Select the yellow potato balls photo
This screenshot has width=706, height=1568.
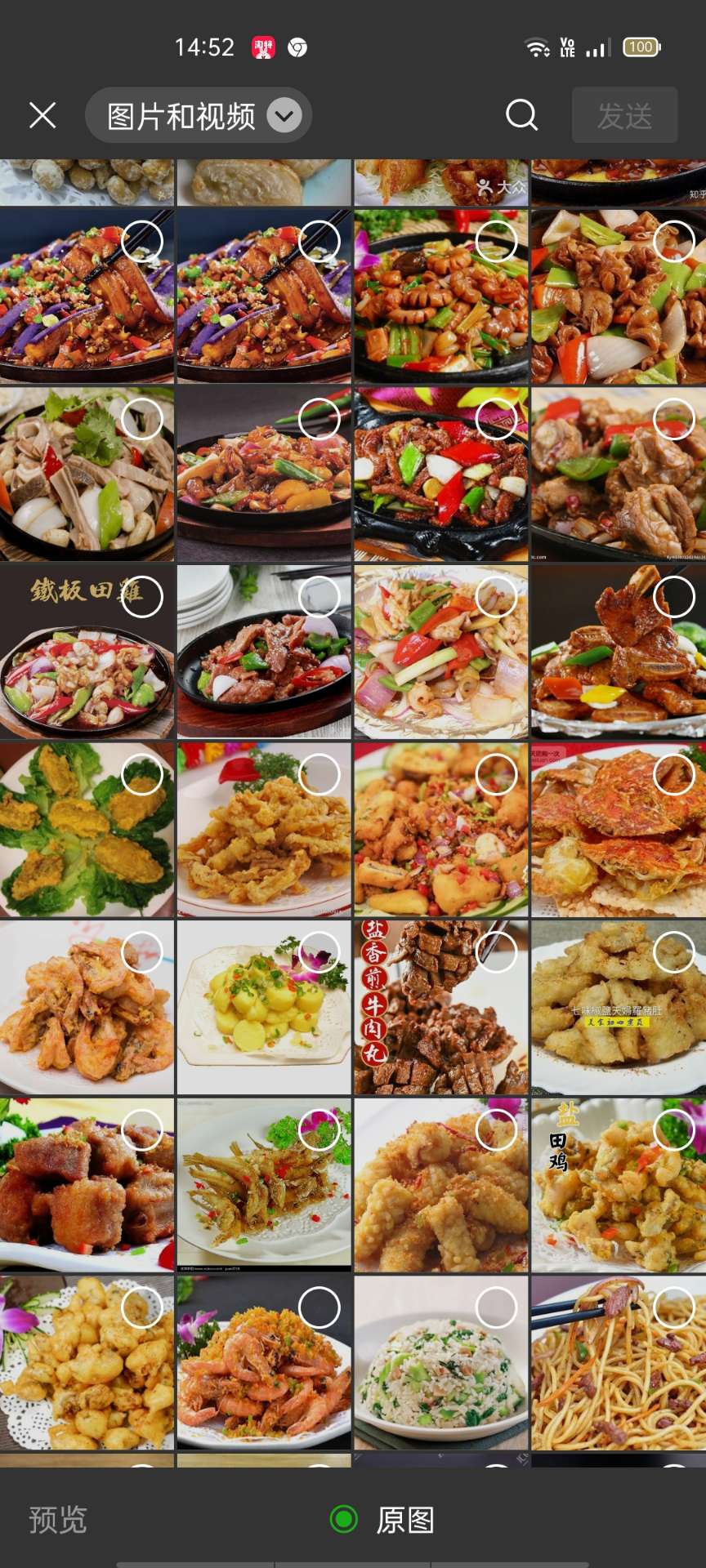319,952
